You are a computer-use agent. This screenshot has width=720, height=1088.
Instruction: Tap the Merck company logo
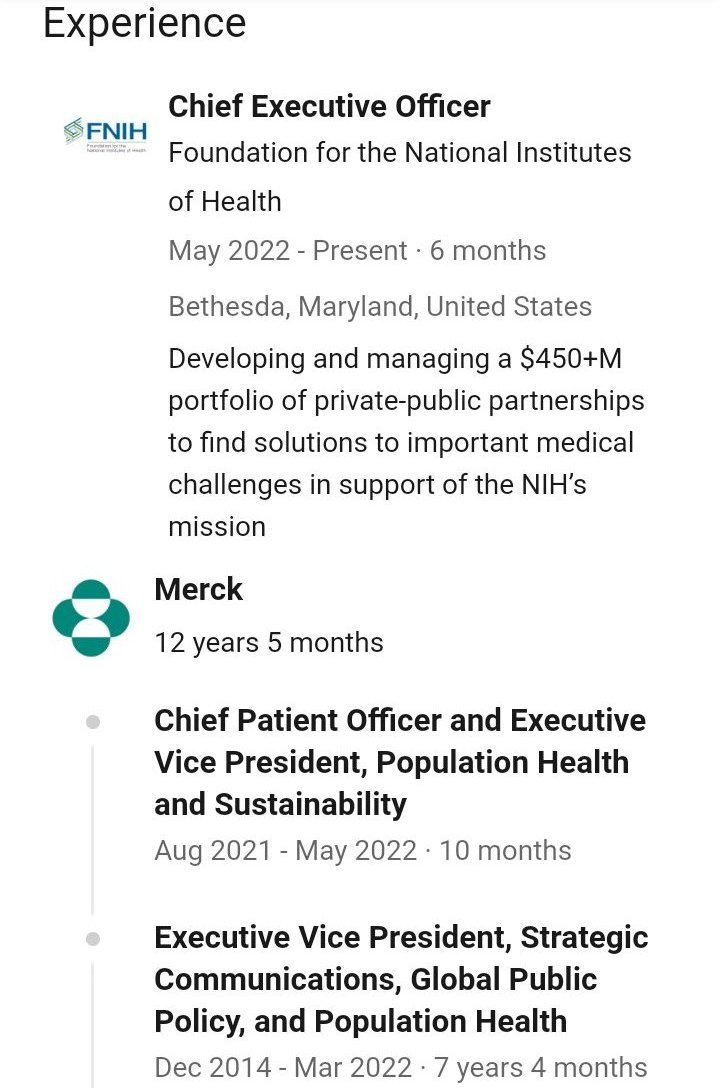pos(91,618)
